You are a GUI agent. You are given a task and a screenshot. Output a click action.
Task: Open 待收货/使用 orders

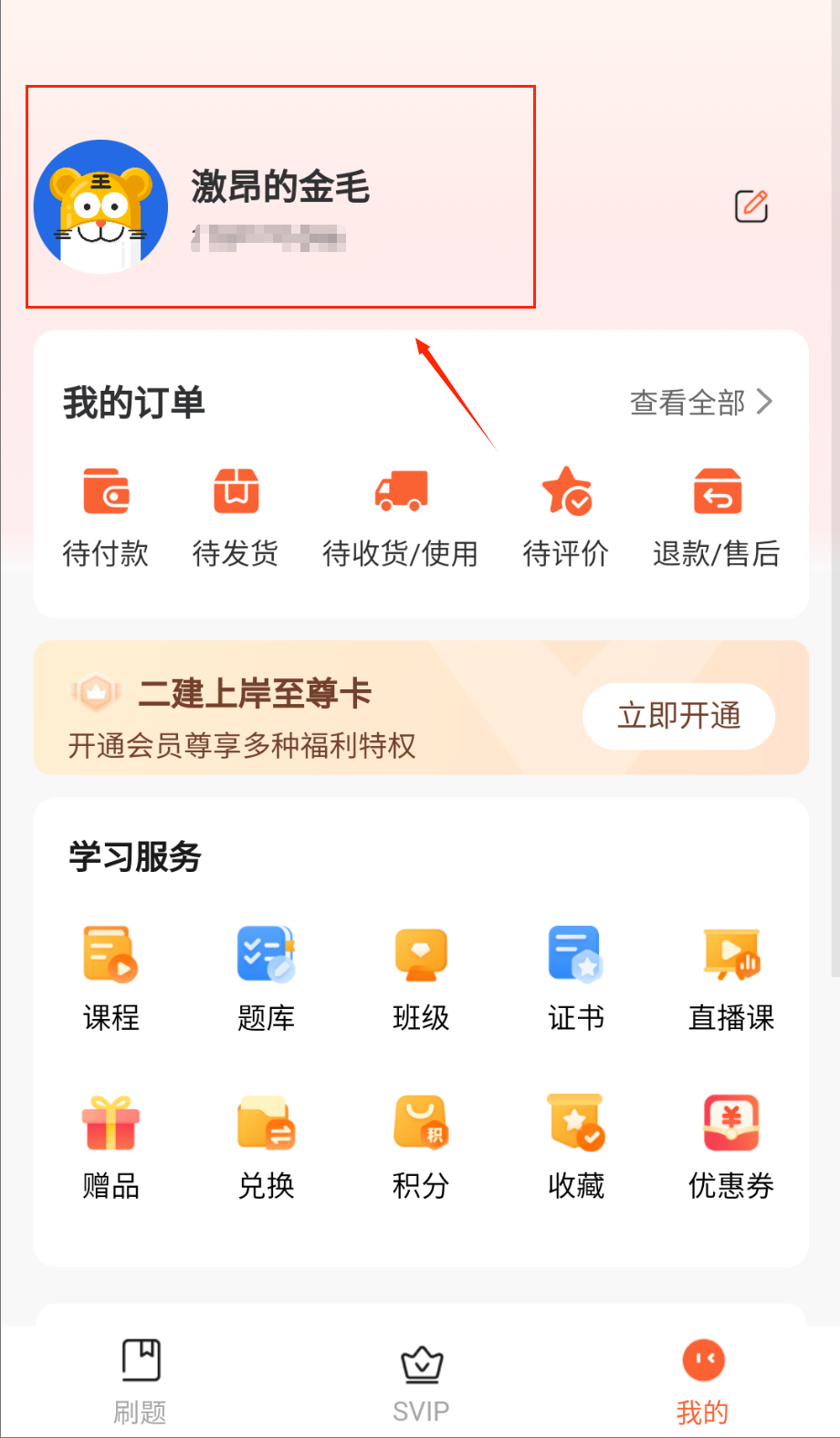(x=401, y=515)
